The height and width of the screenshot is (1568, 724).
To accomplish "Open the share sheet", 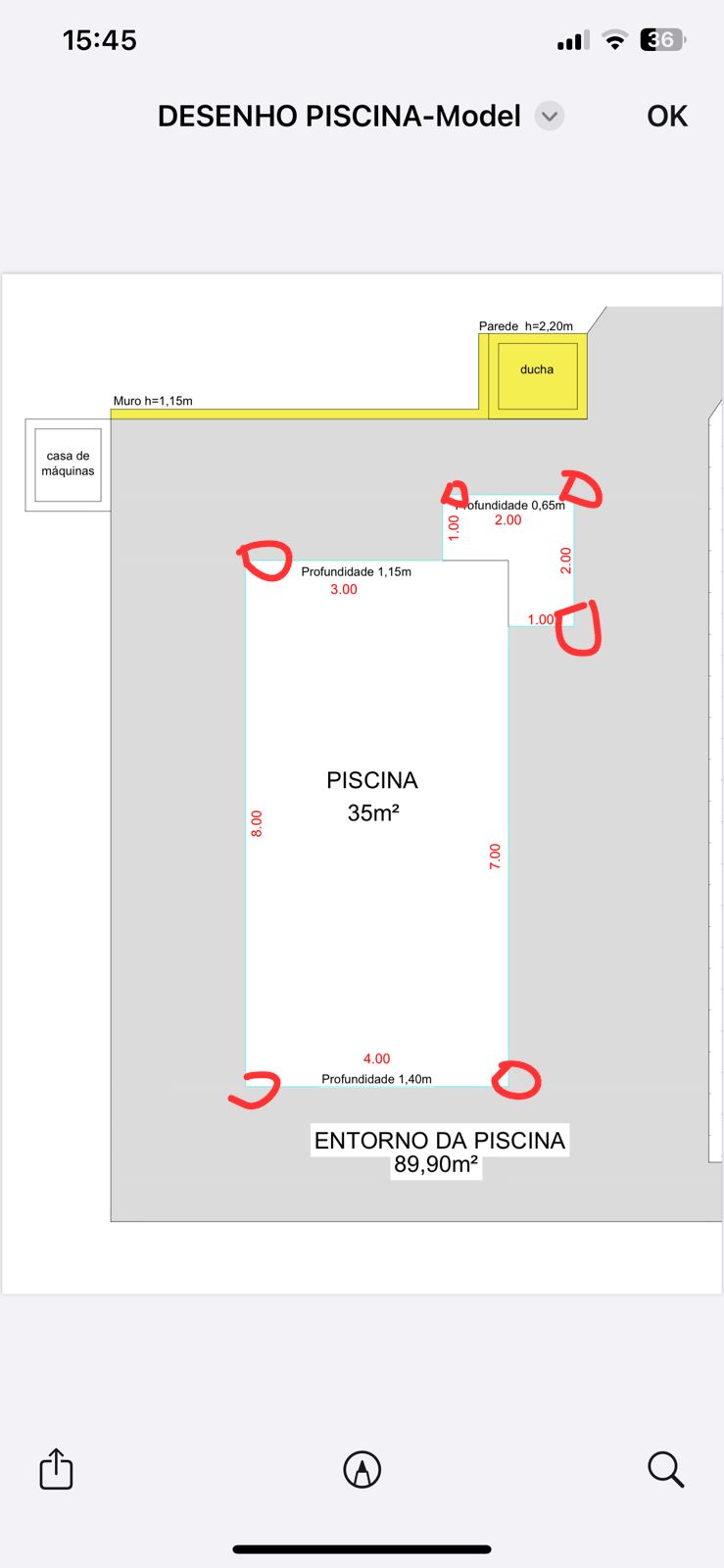I will tap(56, 1469).
